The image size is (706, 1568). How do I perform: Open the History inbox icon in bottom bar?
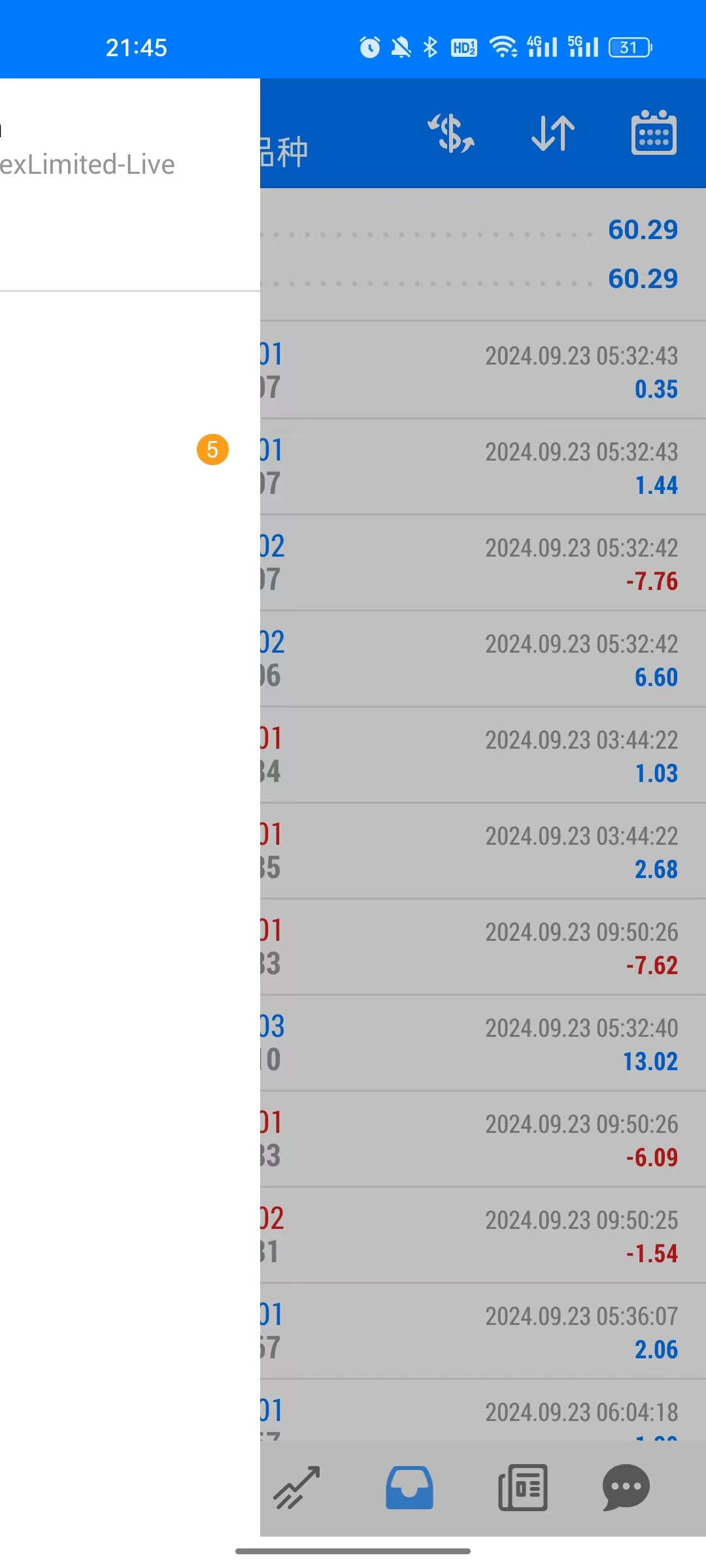(x=408, y=1488)
